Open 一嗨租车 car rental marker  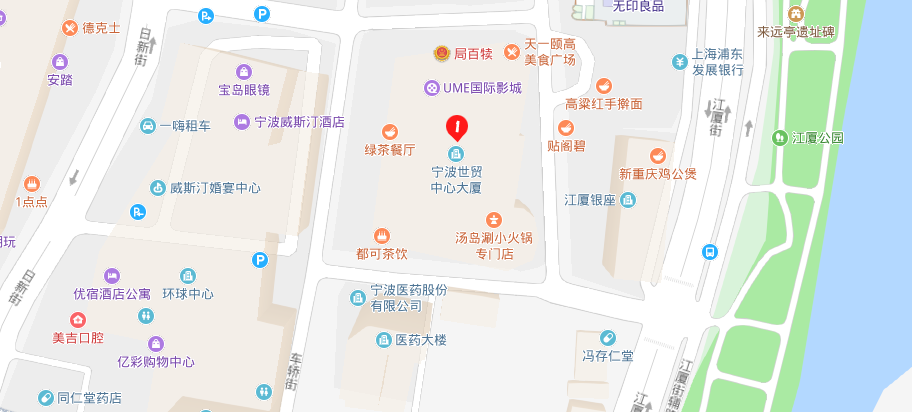pyautogui.click(x=147, y=126)
